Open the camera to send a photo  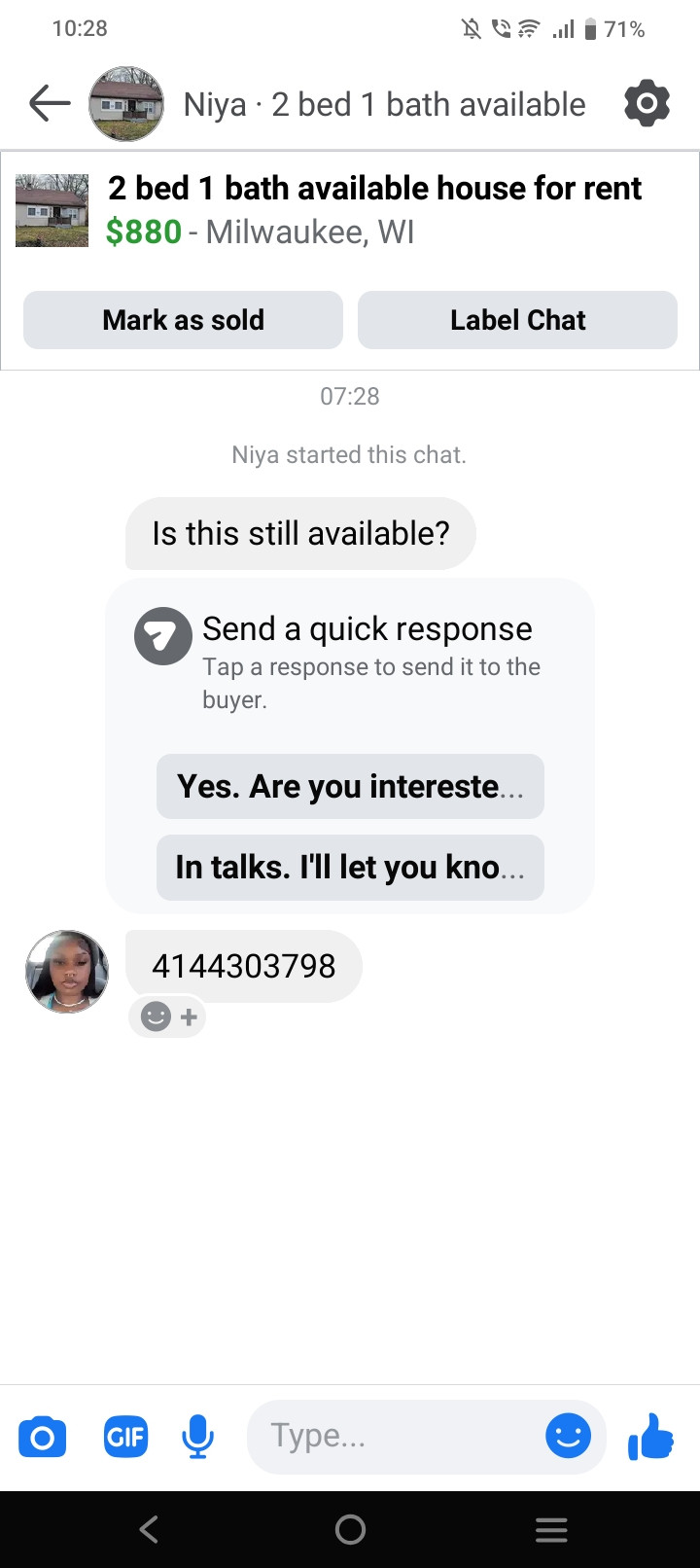pyautogui.click(x=43, y=1437)
